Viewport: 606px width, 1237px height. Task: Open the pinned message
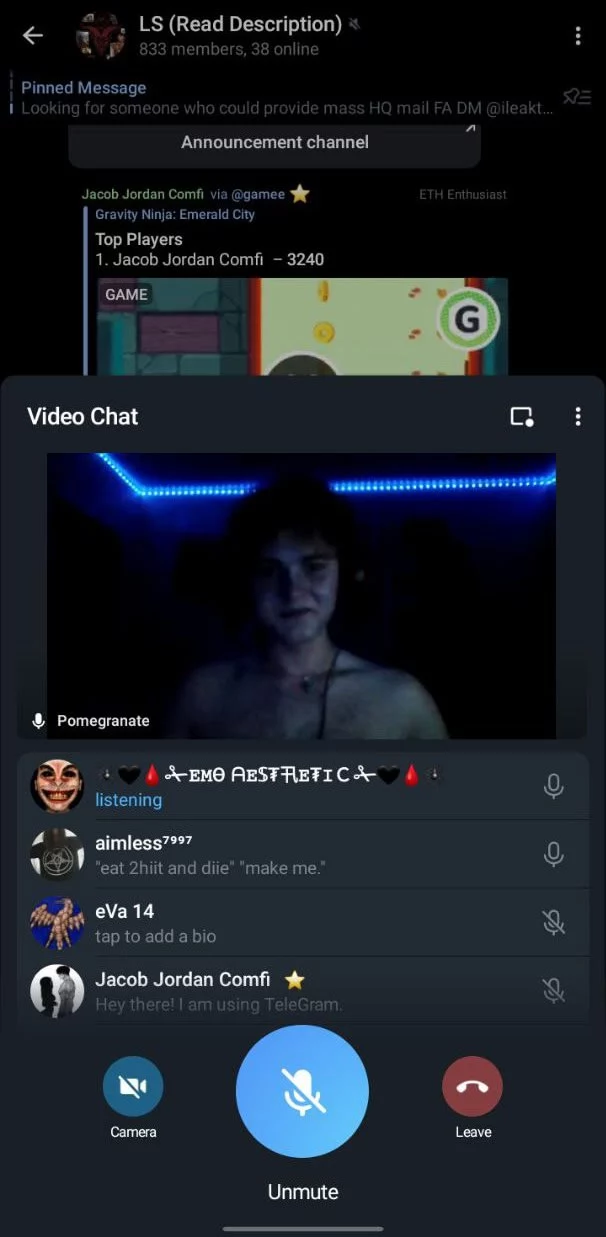pyautogui.click(x=280, y=98)
